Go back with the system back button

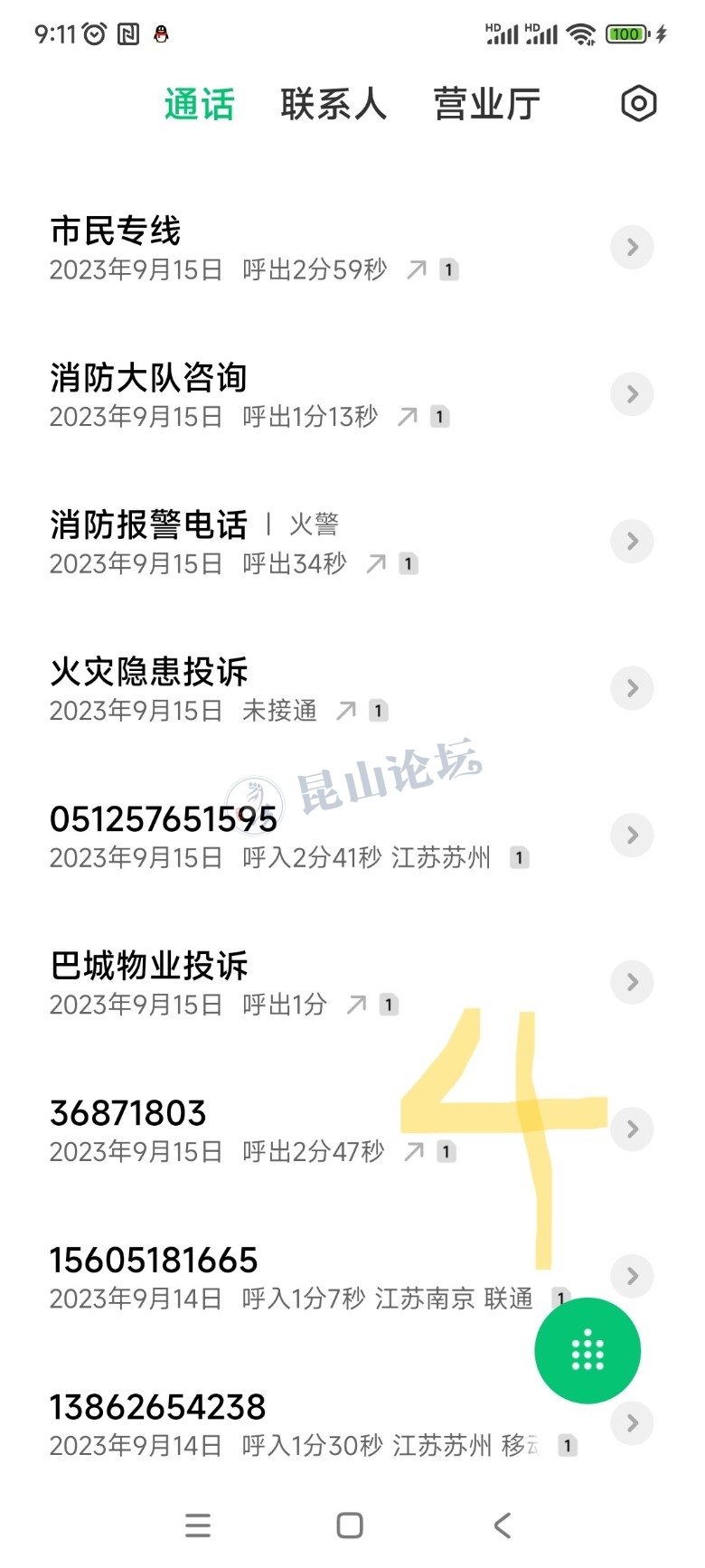[503, 1525]
